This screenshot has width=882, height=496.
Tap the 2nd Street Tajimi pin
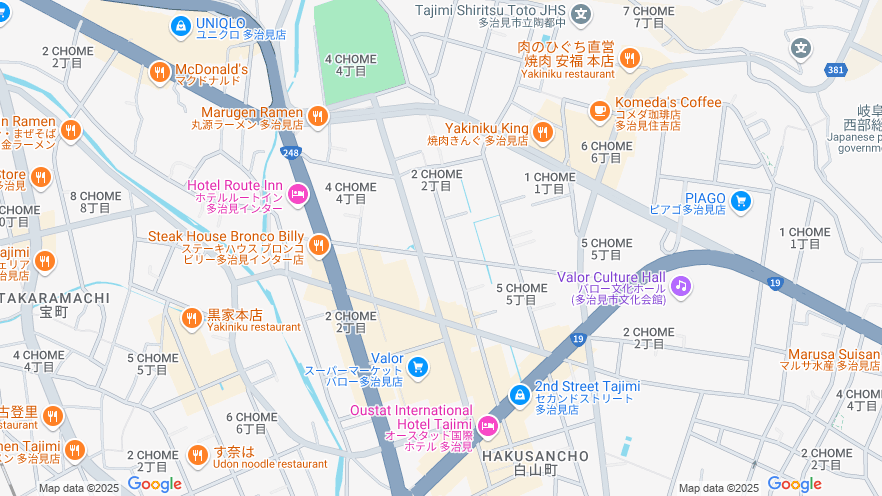pyautogui.click(x=520, y=395)
